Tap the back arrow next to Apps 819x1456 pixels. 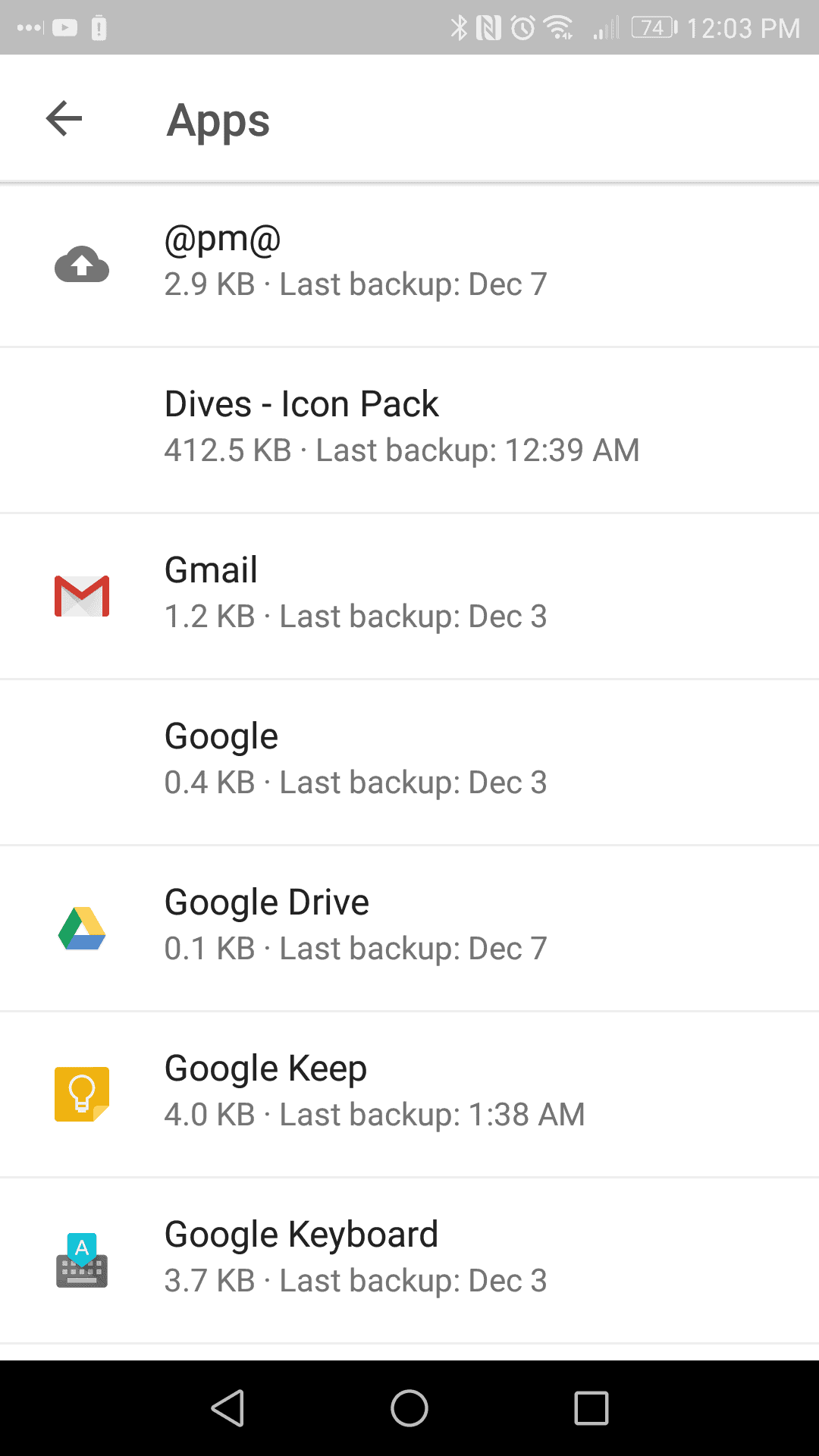pos(64,118)
